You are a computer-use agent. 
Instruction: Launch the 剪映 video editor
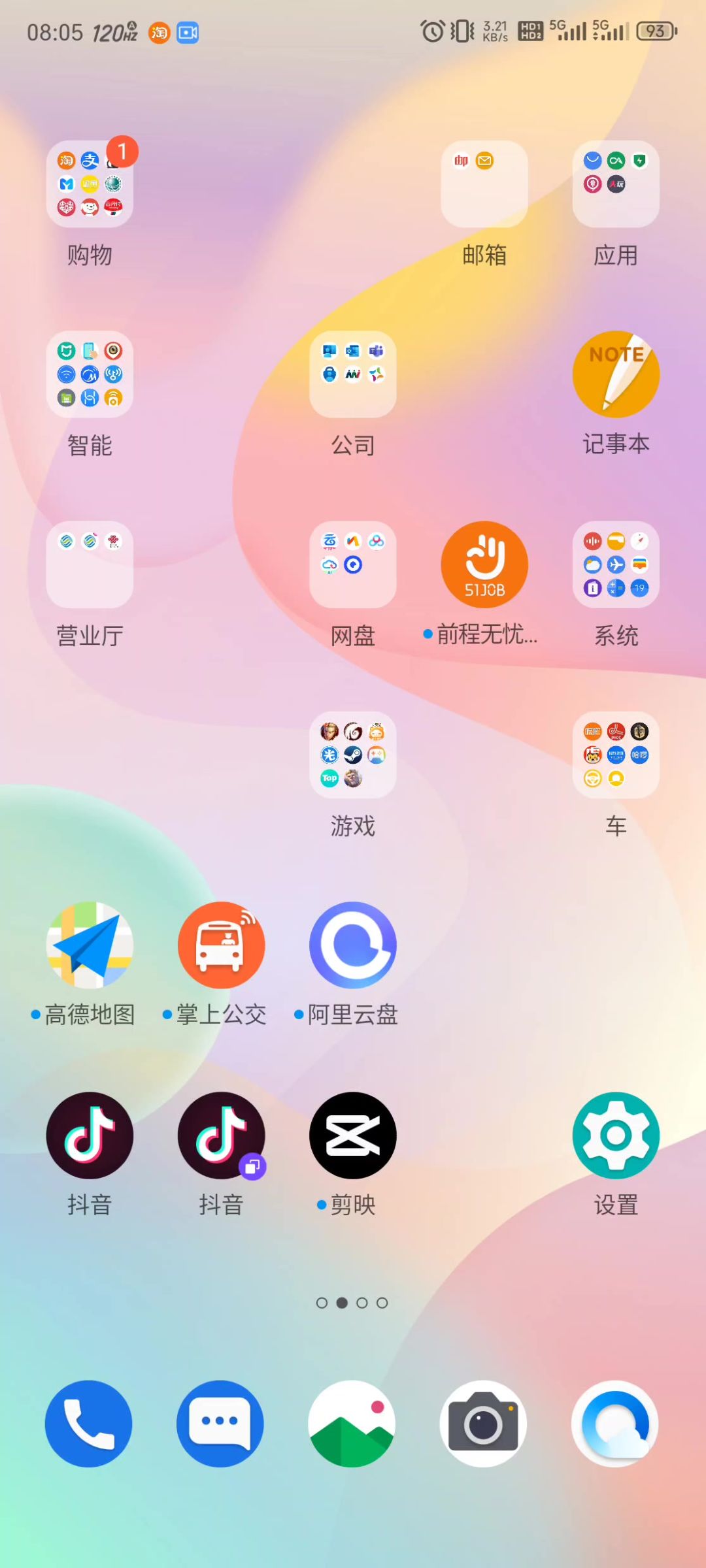[353, 1135]
